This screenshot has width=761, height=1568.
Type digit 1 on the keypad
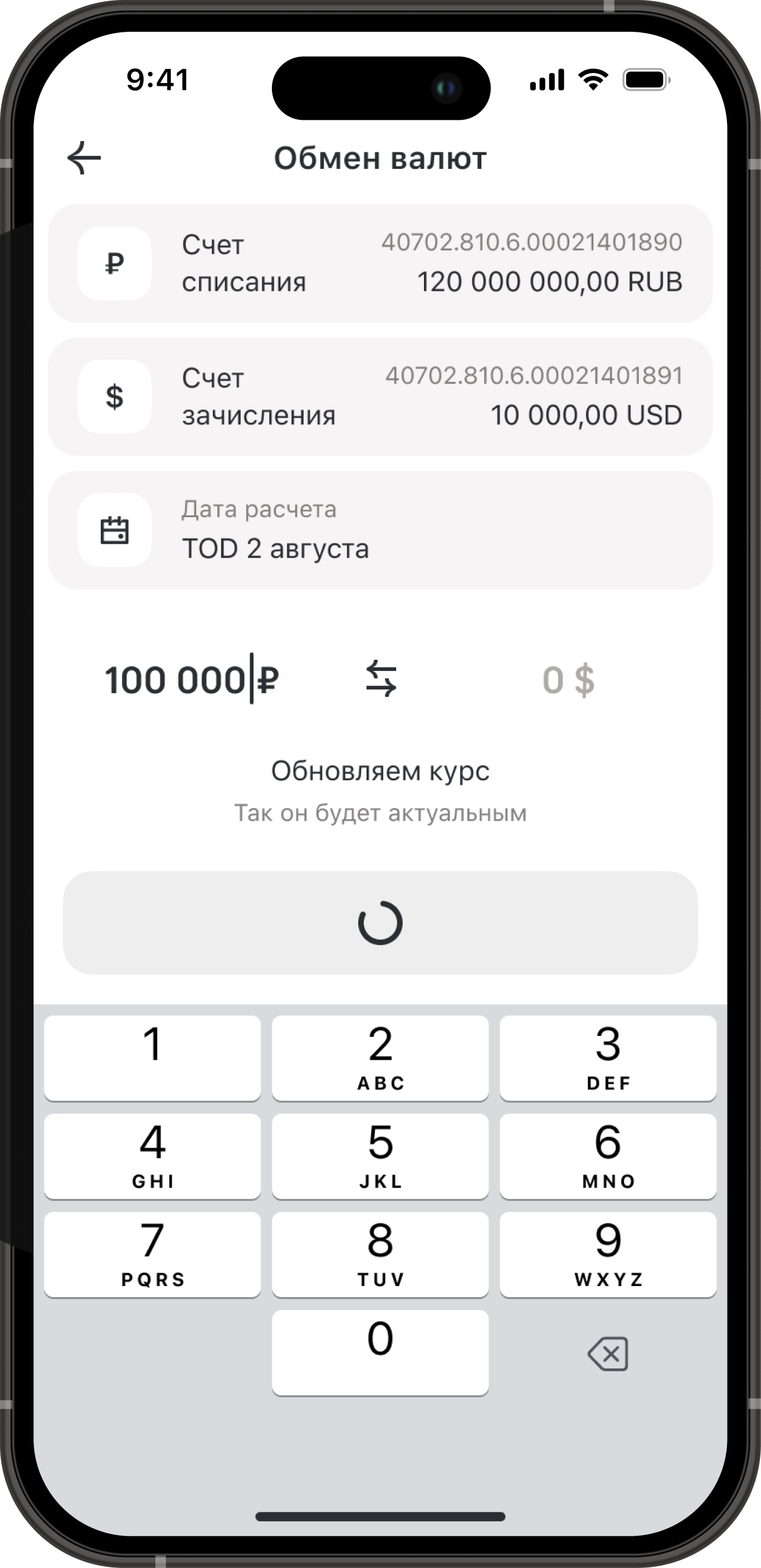pos(152,1057)
